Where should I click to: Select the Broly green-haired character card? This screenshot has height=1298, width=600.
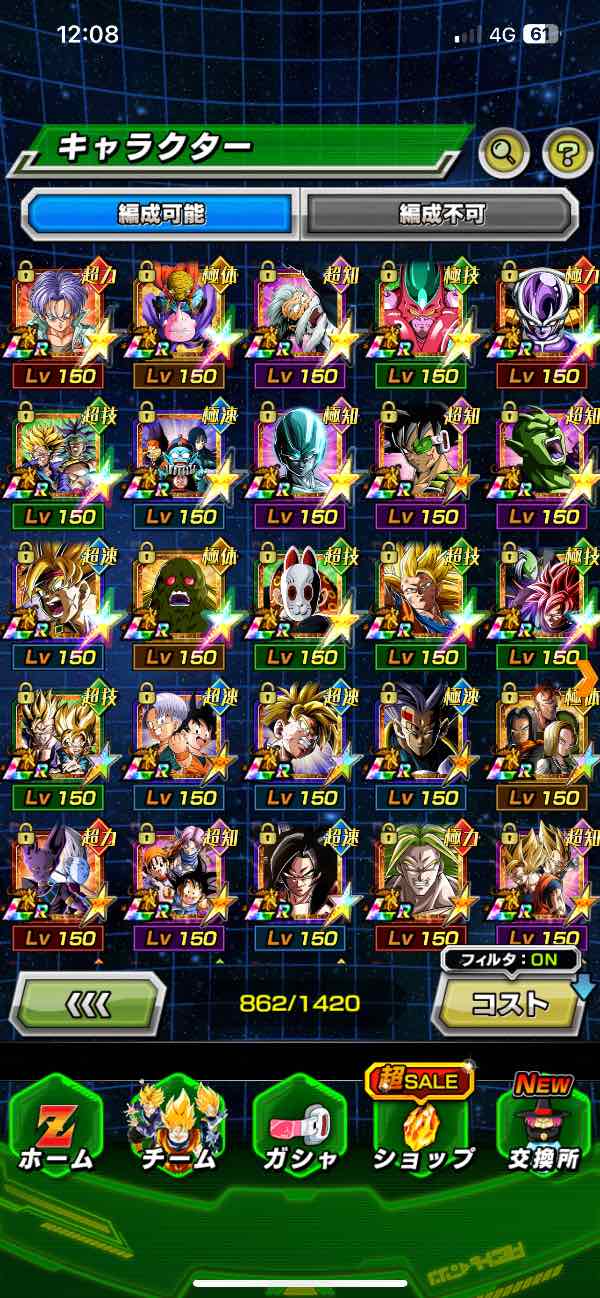click(423, 880)
